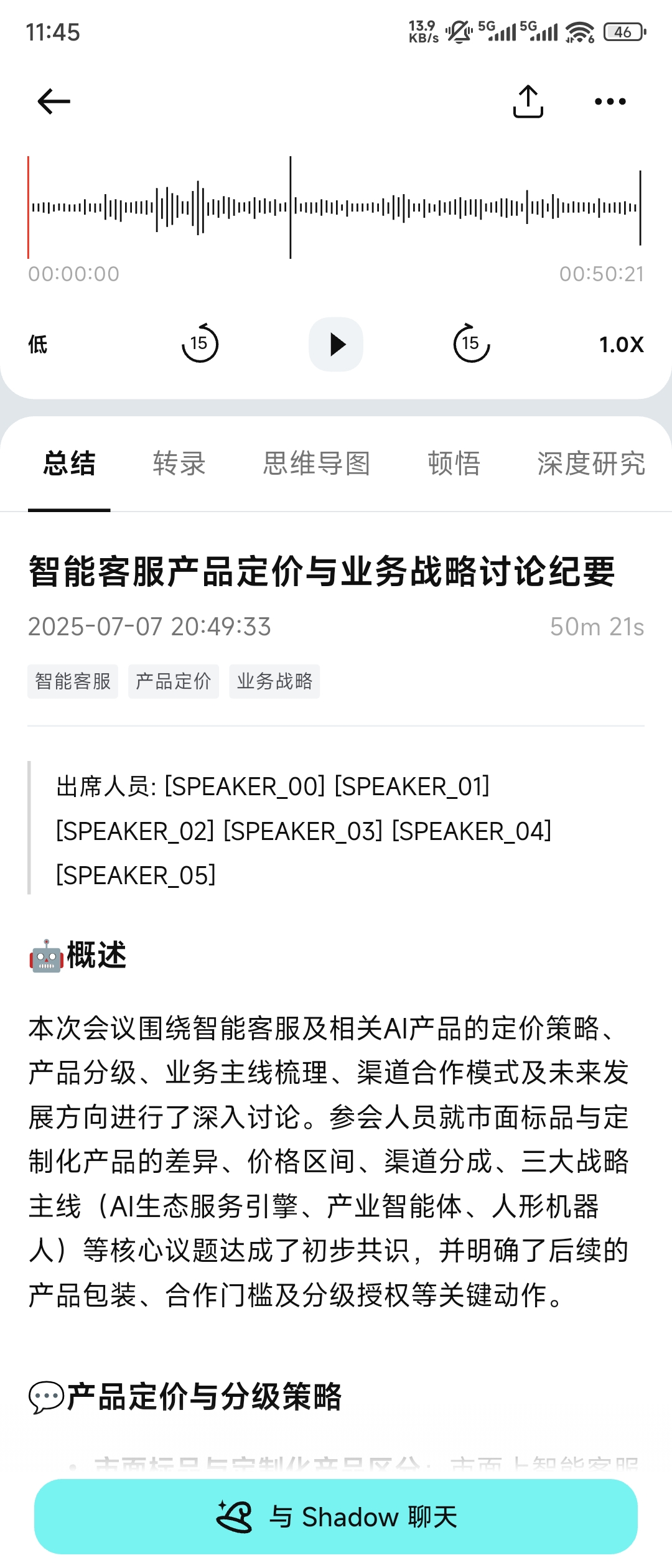The image size is (672, 1568).
Task: Share this recording
Action: pyautogui.click(x=528, y=101)
